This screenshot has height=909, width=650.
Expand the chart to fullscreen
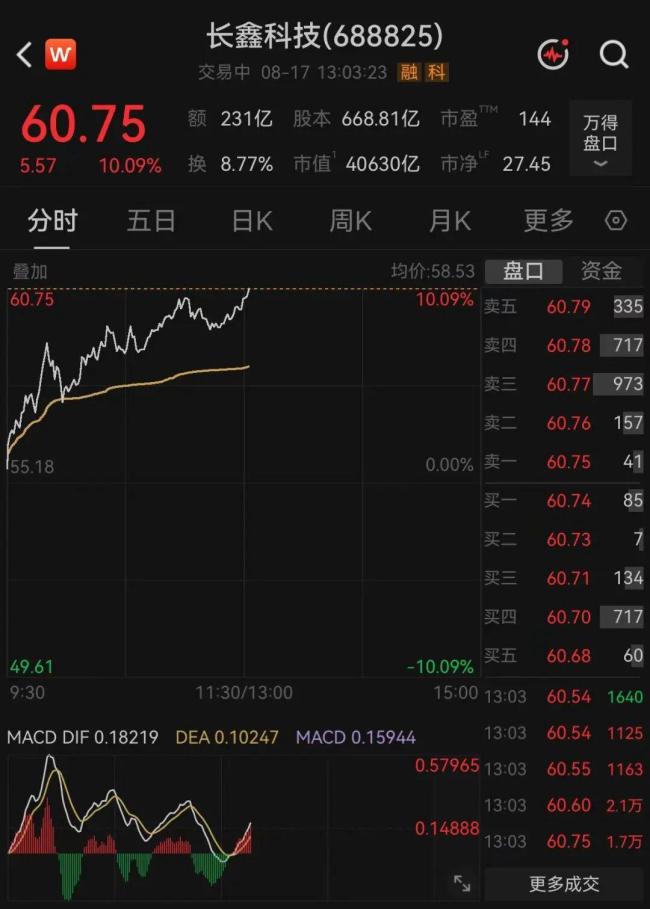pos(462,883)
